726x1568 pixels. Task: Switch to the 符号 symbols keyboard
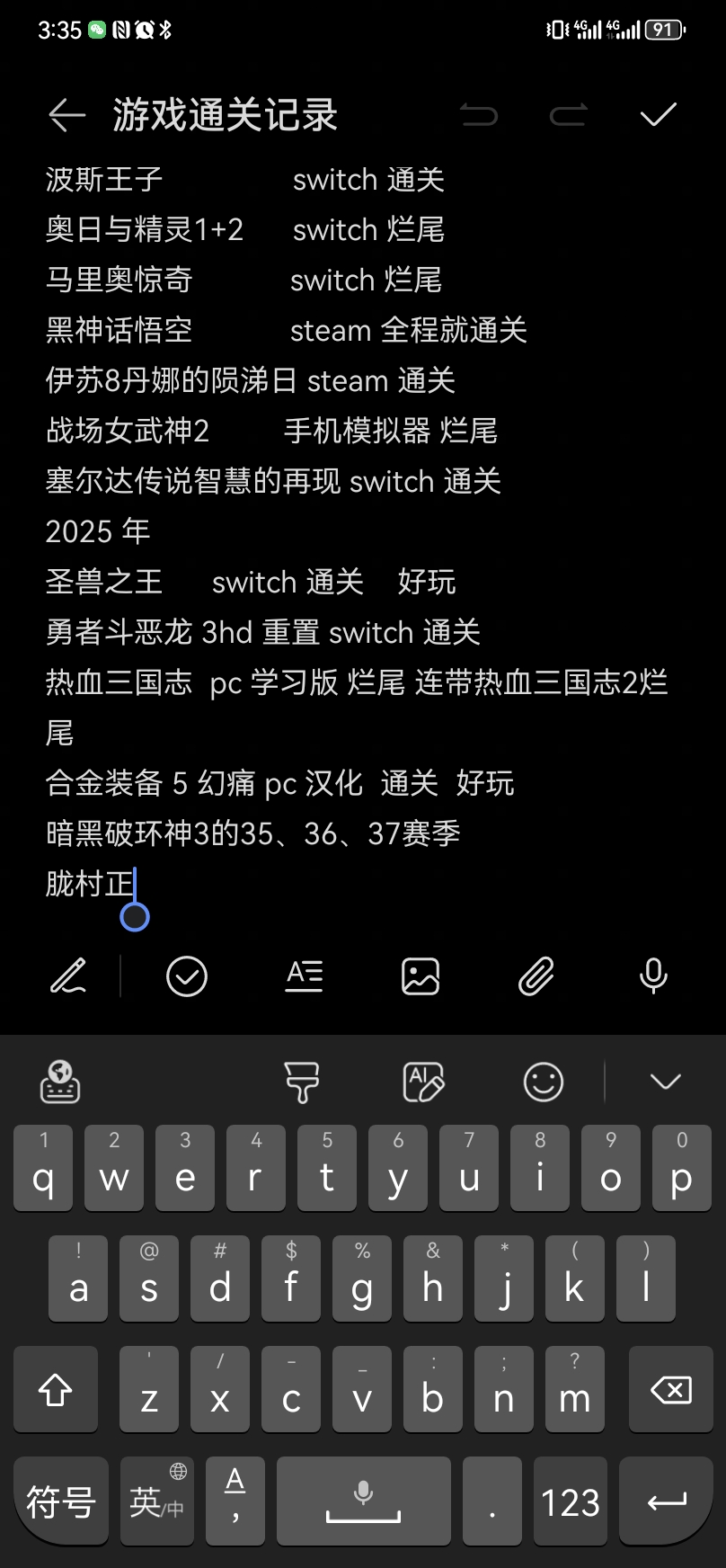[x=61, y=1501]
